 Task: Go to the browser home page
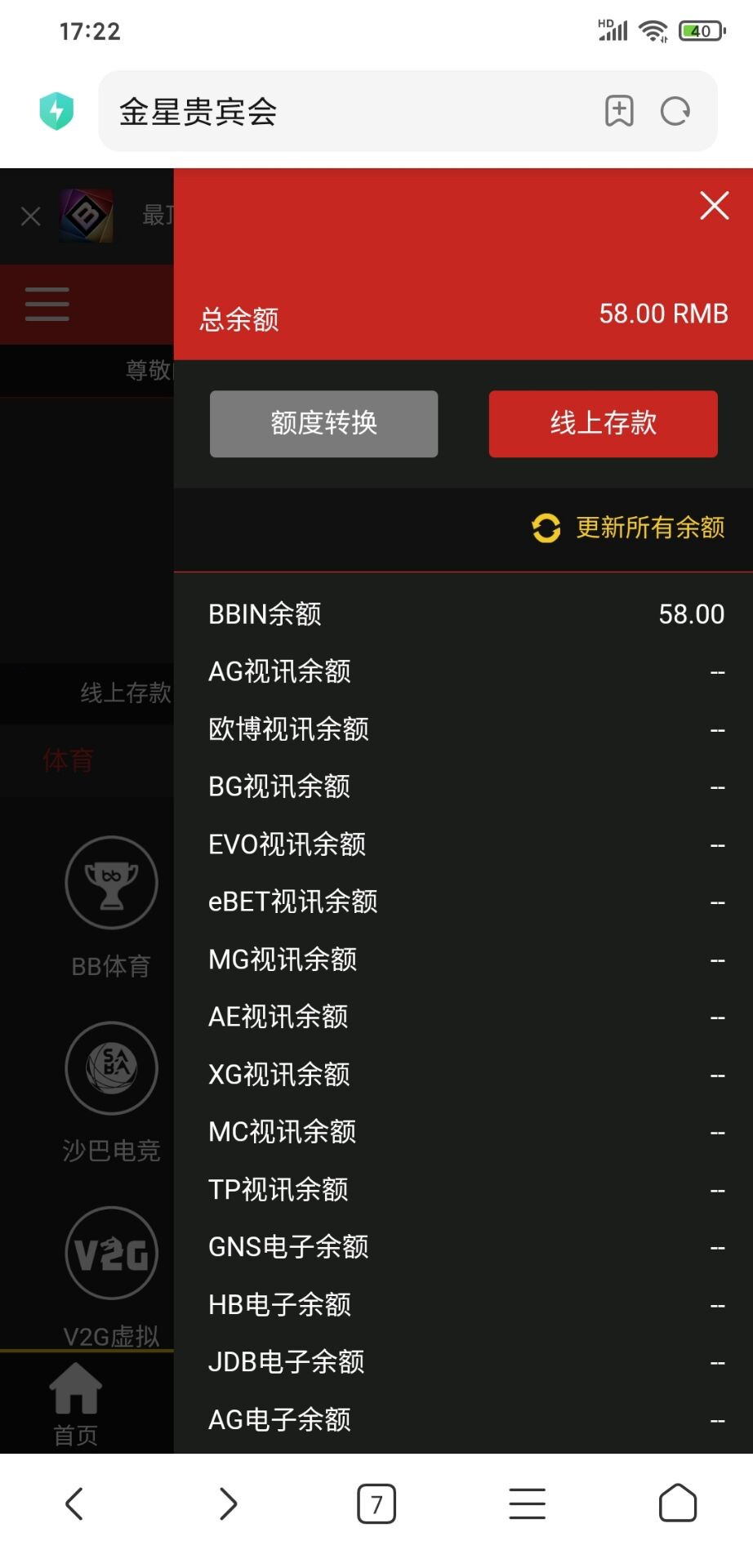click(677, 1503)
